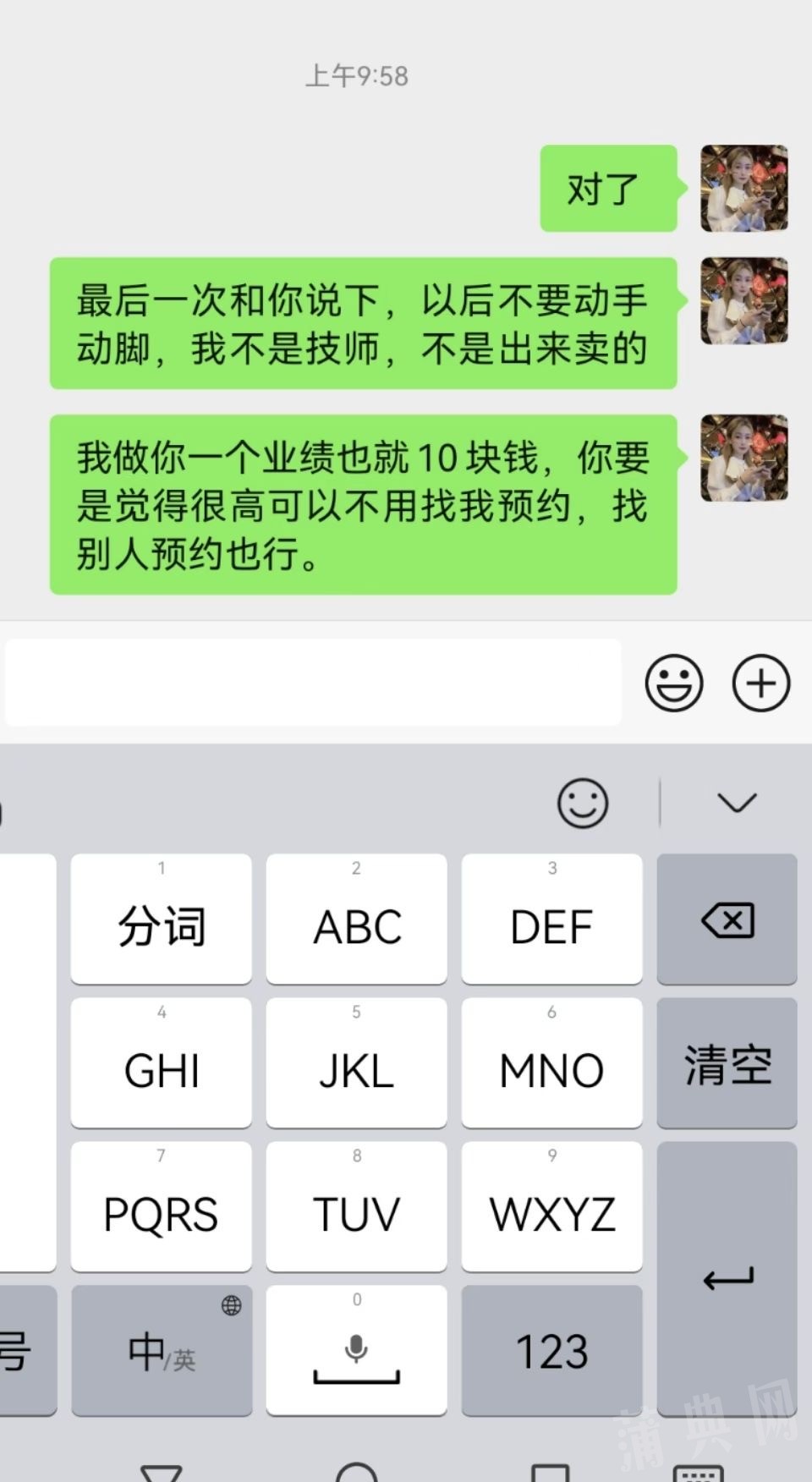The height and width of the screenshot is (1482, 812).
Task: Collapse the keyboard with the down chevron
Action: [x=737, y=803]
